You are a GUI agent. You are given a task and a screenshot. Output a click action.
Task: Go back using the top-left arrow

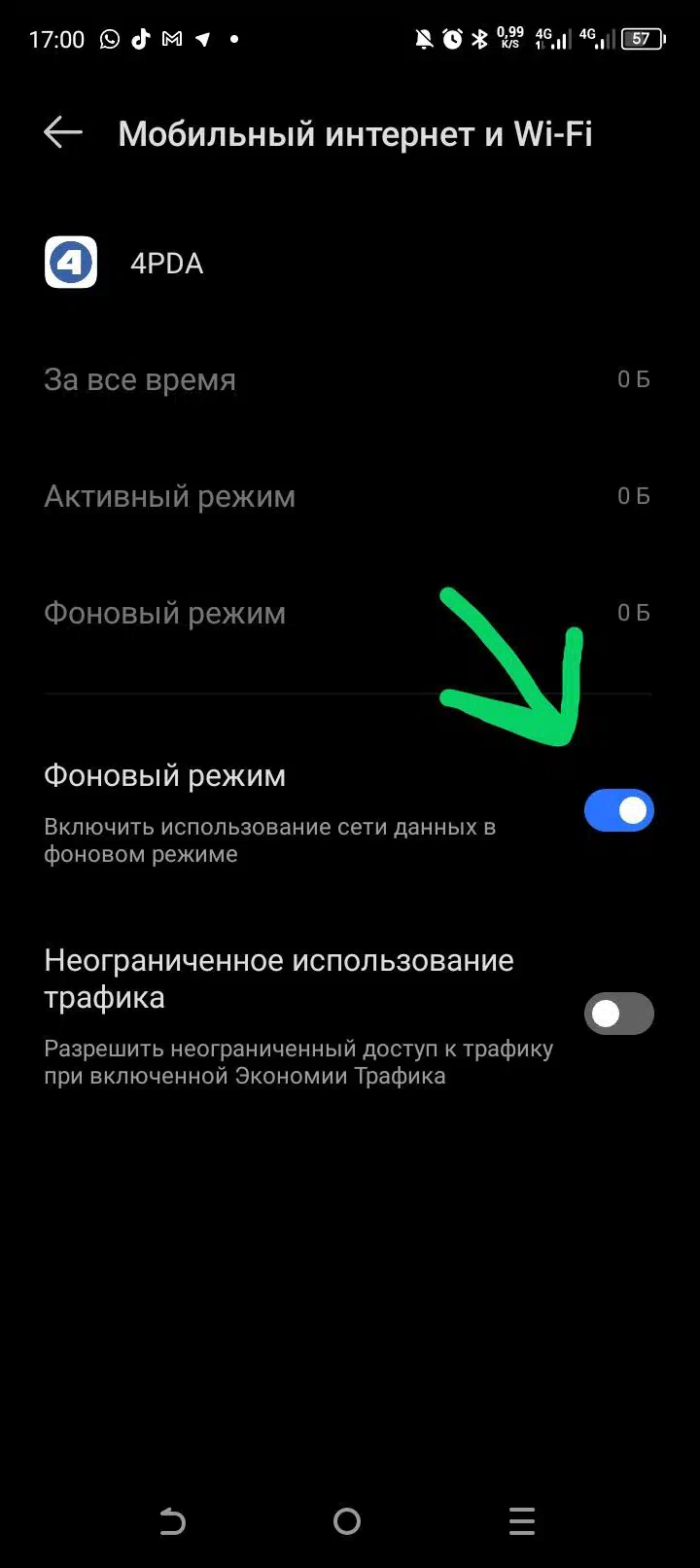coord(63,133)
